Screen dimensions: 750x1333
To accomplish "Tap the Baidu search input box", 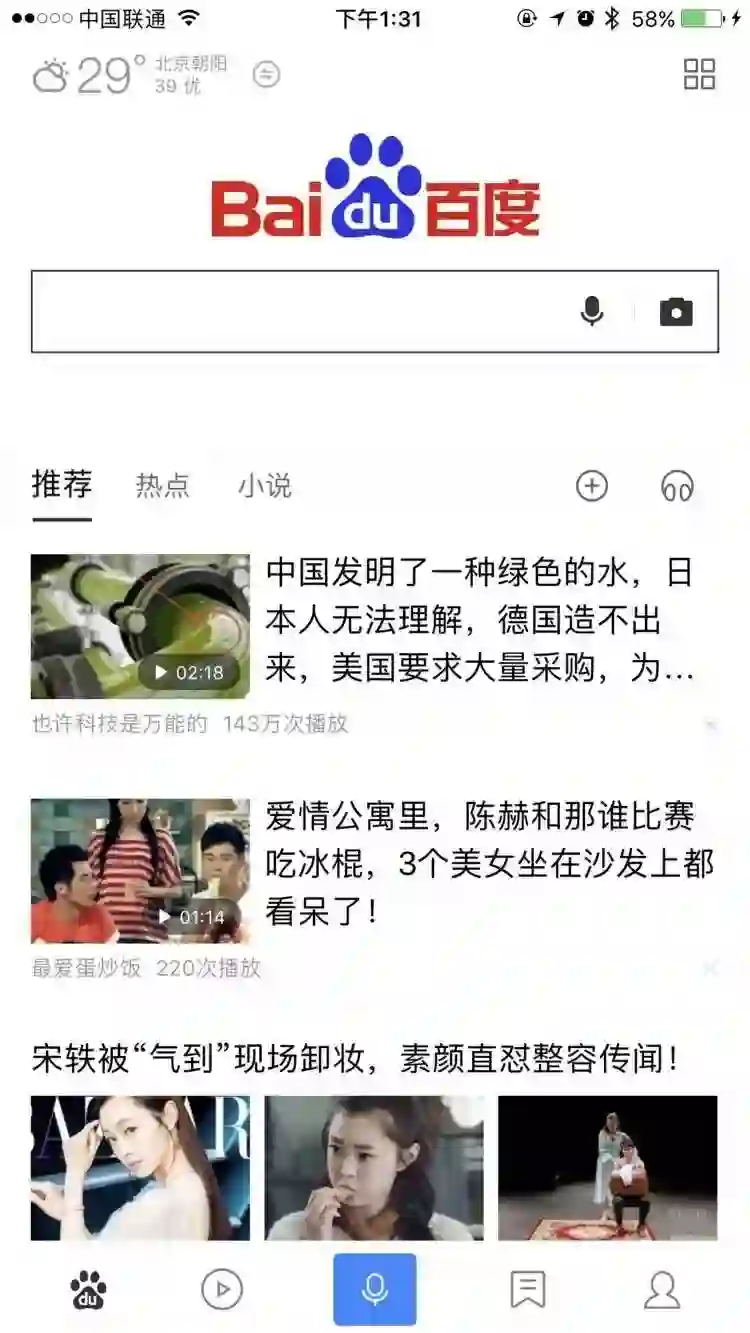I will (x=300, y=312).
